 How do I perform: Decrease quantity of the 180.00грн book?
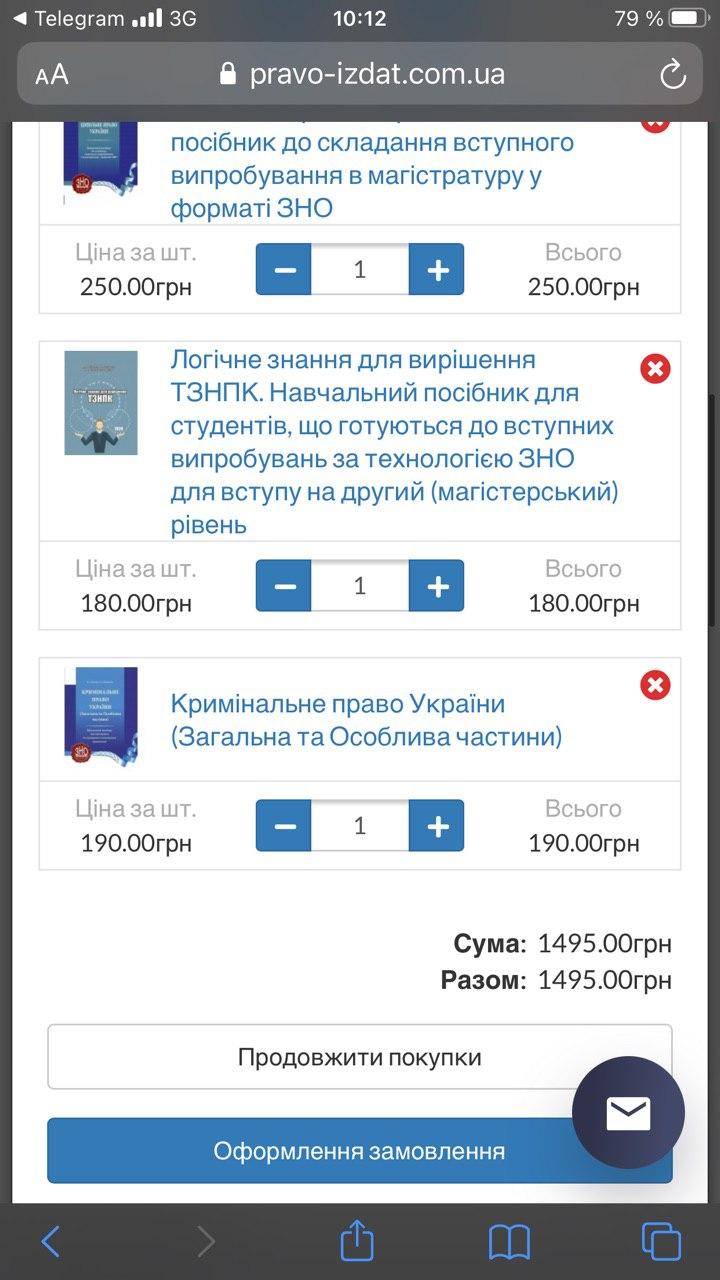coord(284,586)
